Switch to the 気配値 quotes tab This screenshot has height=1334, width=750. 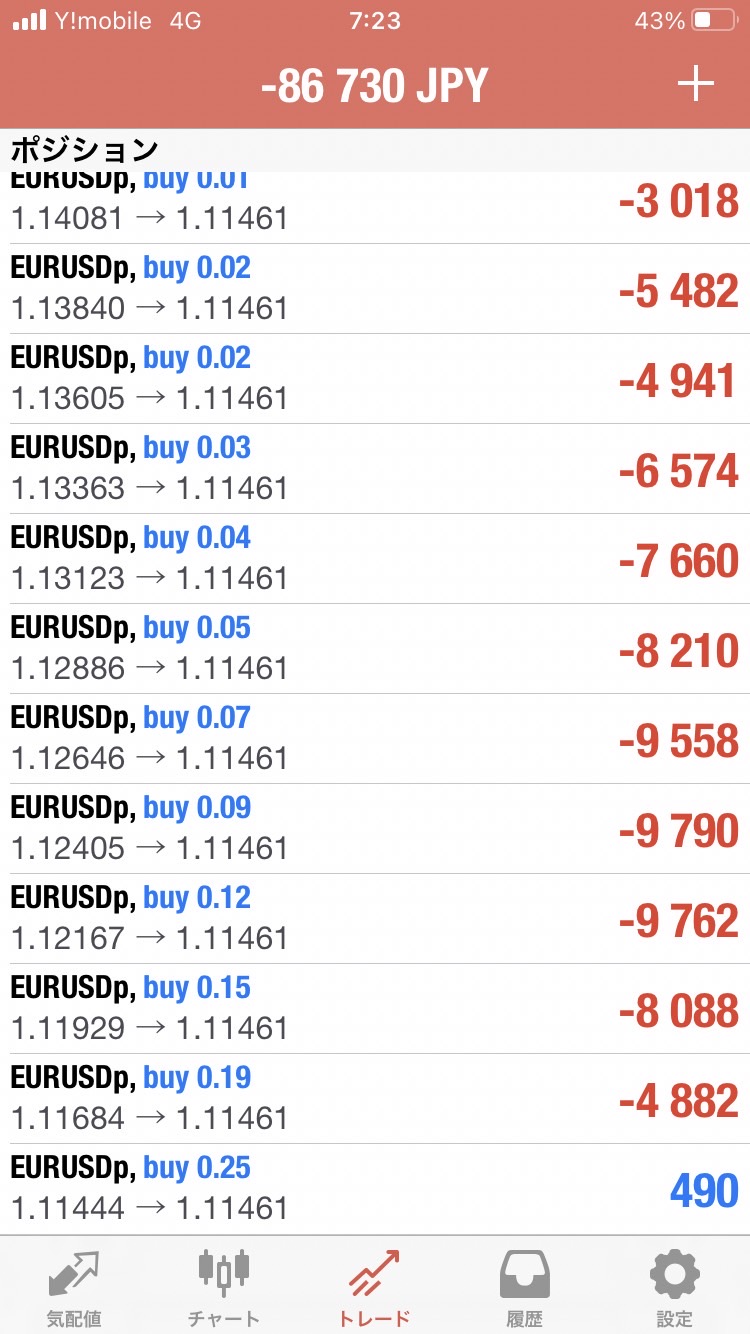[x=74, y=1287]
